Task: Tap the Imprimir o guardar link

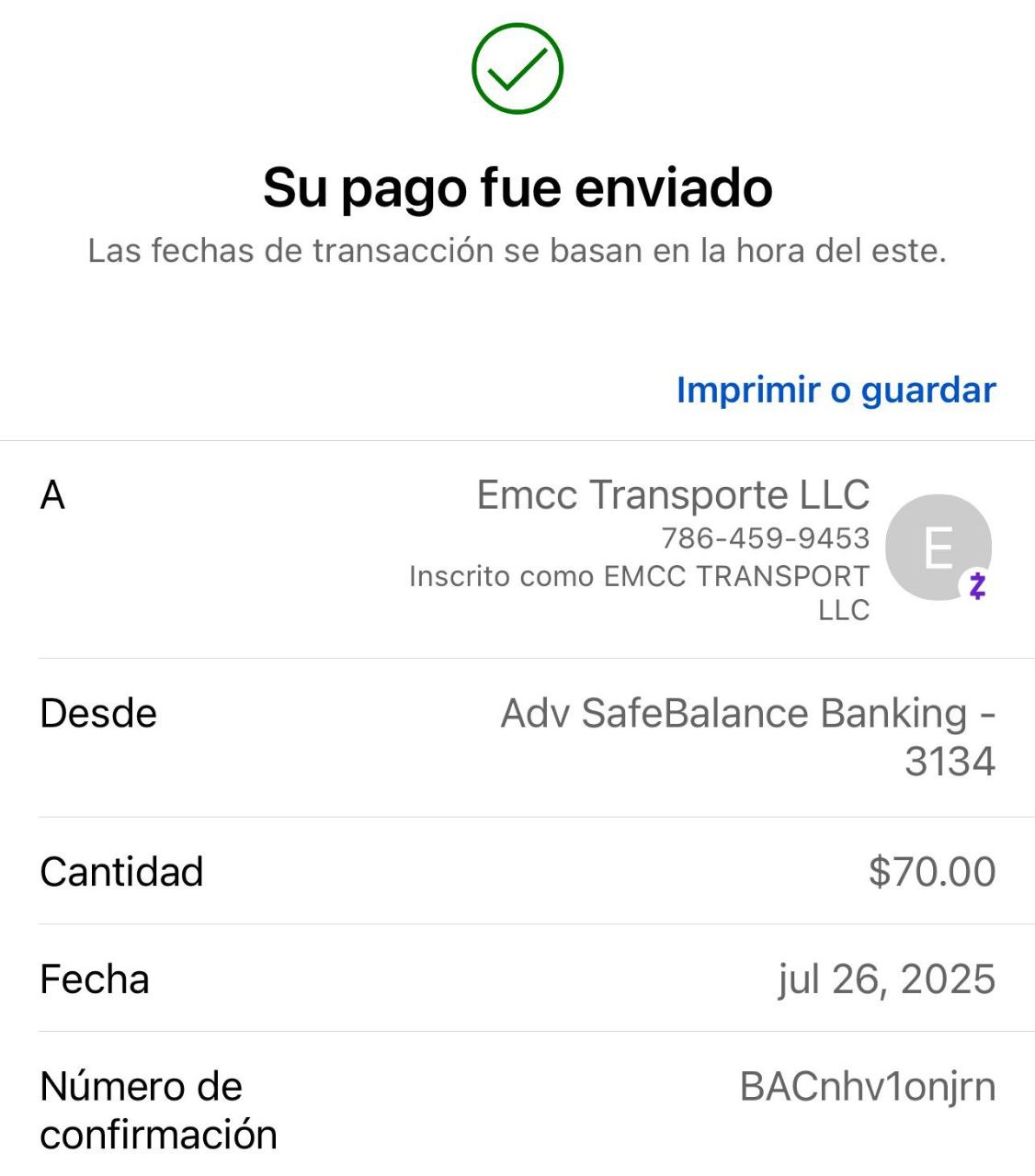Action: click(836, 390)
